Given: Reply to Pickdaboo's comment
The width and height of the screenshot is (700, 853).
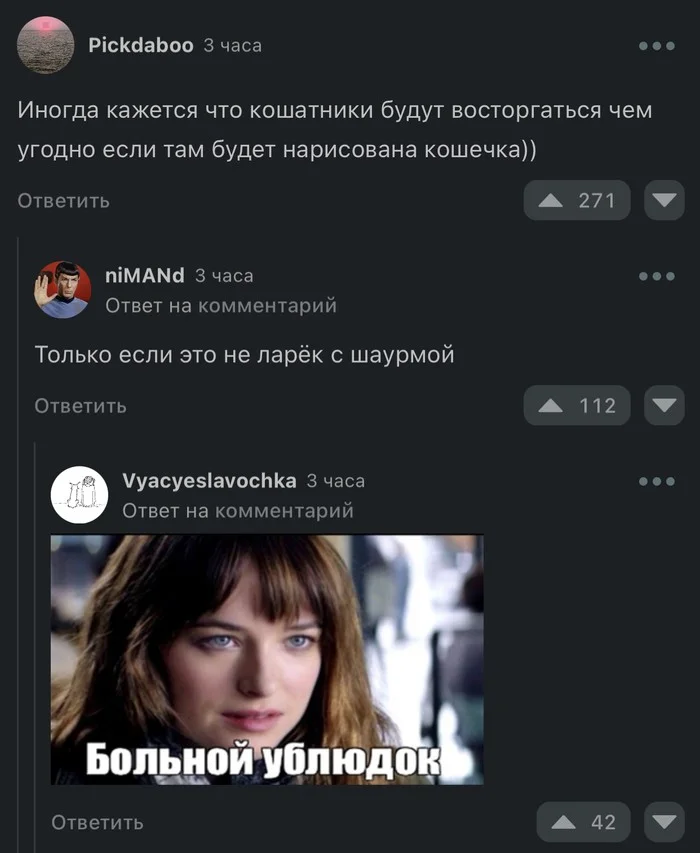Looking at the screenshot, I should coord(64,201).
